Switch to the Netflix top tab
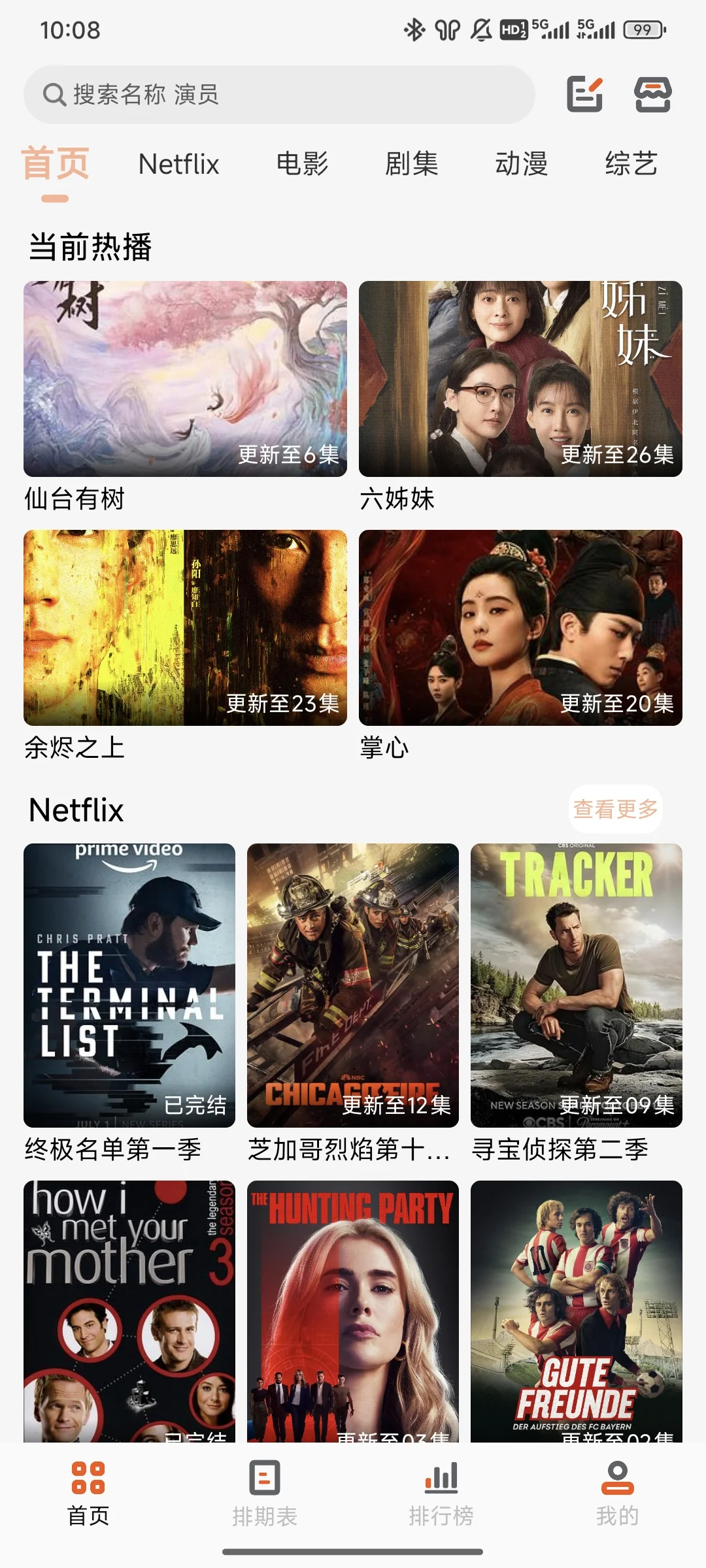The image size is (706, 1568). click(x=178, y=164)
